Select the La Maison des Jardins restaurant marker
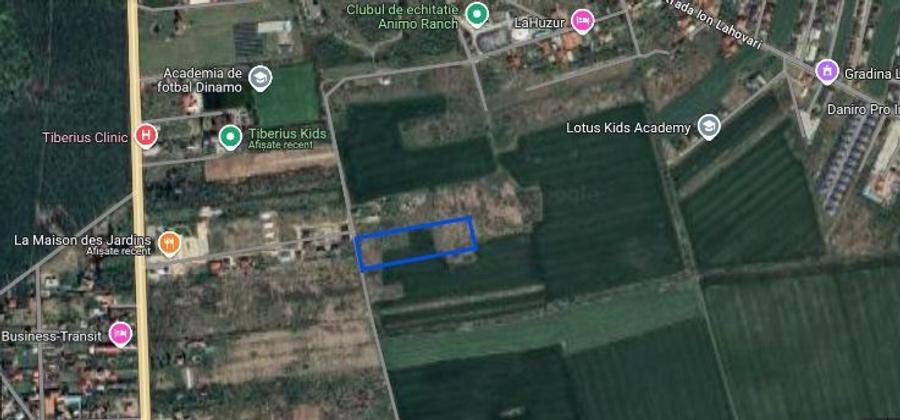Image resolution: width=900 pixels, height=420 pixels. point(169,242)
